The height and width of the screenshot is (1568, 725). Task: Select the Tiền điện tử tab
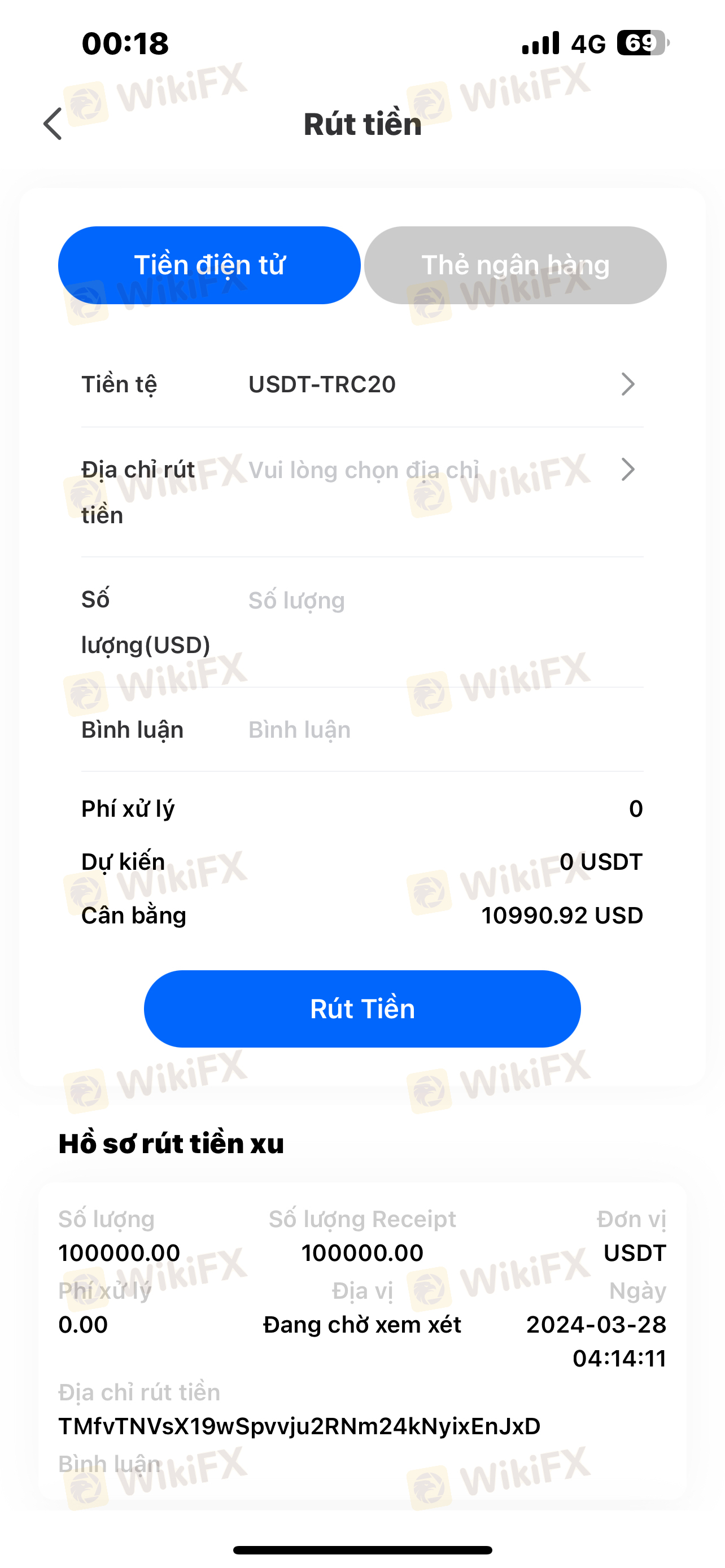(209, 265)
